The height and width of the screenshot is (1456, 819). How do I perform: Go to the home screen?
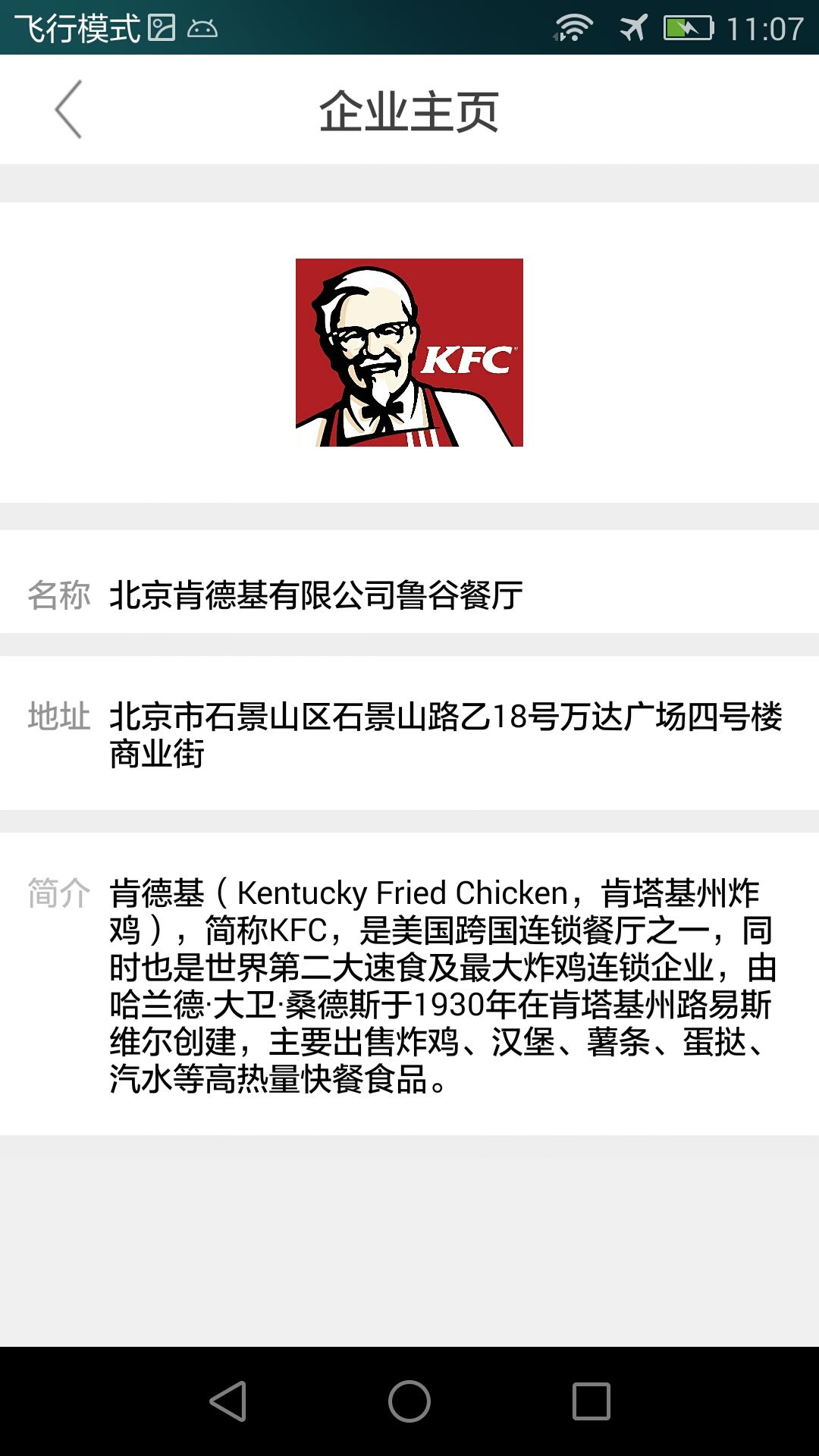[409, 1401]
